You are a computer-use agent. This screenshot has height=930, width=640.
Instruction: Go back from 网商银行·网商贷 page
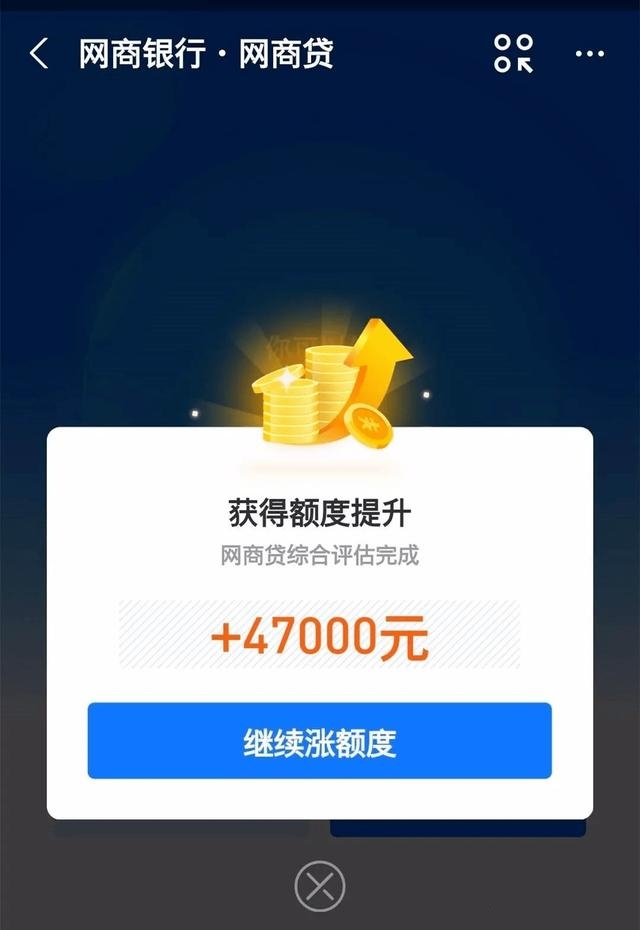39,54
